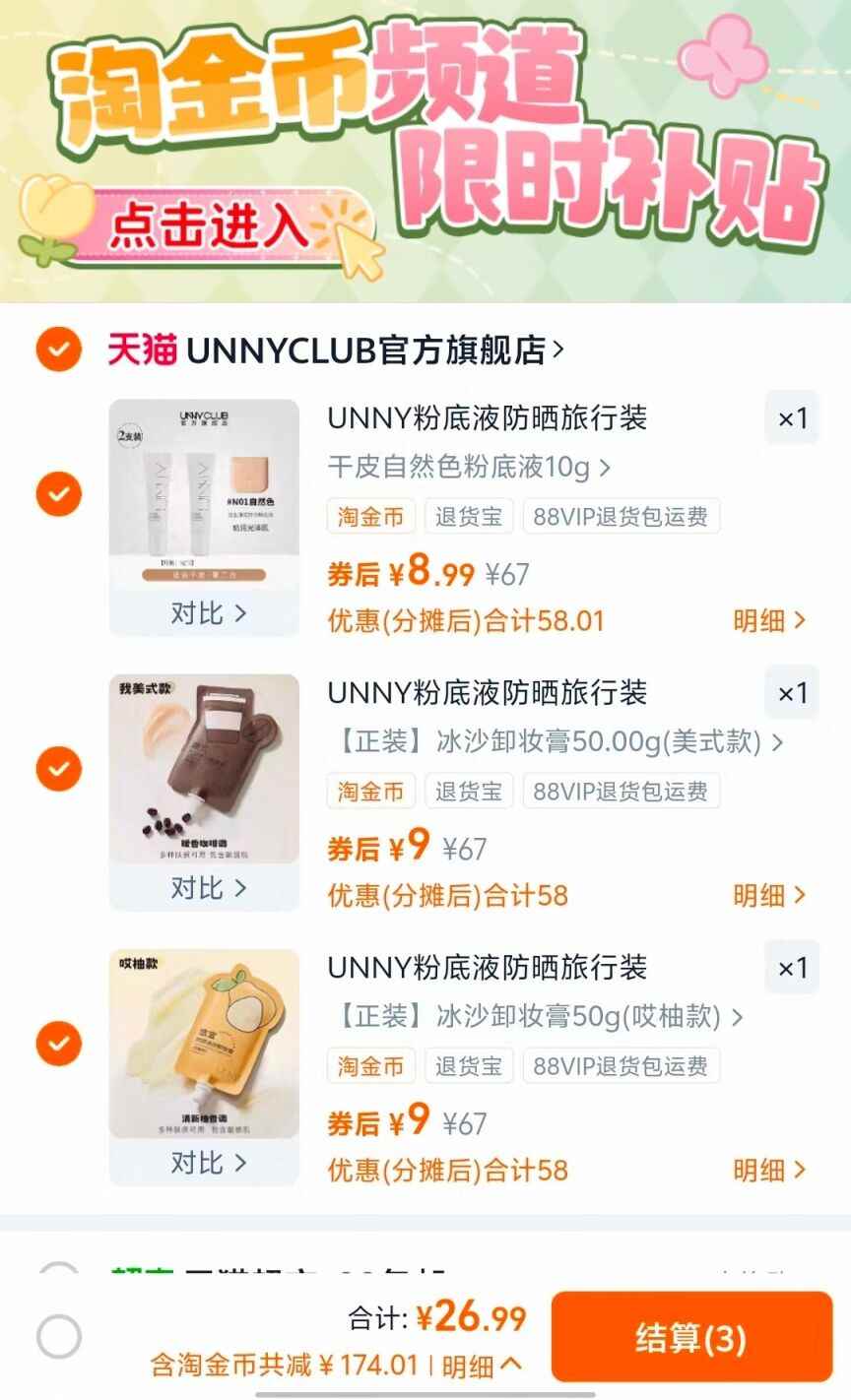Check out with 结算(3)

690,1337
